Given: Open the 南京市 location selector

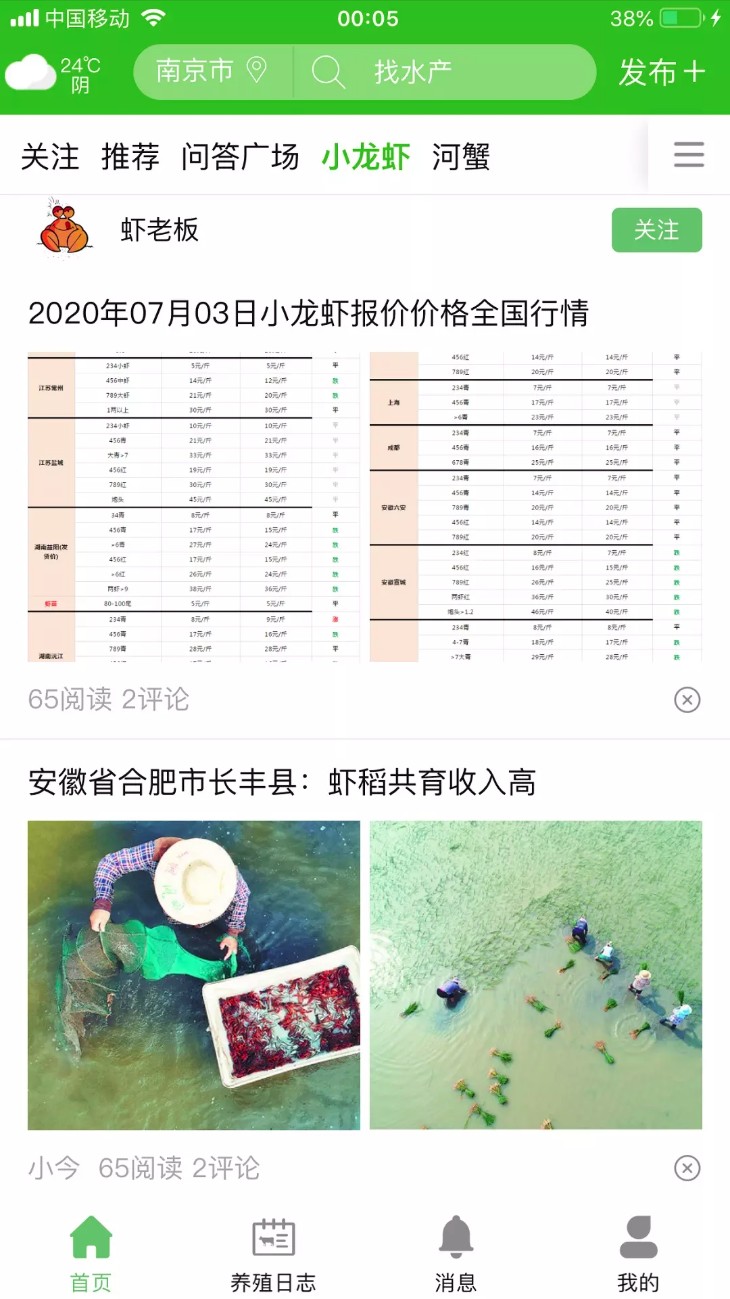Looking at the screenshot, I should click(x=212, y=71).
